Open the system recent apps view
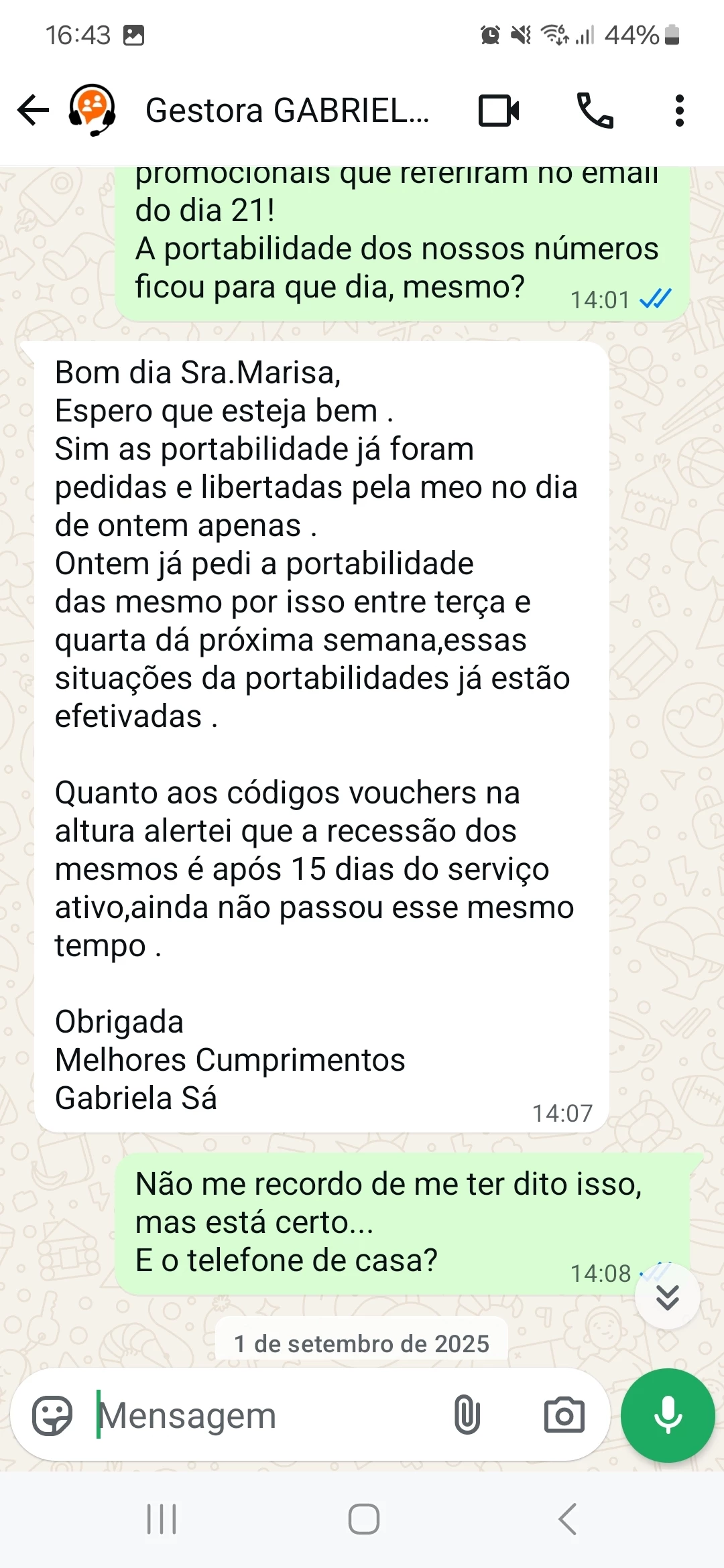 pyautogui.click(x=162, y=1519)
